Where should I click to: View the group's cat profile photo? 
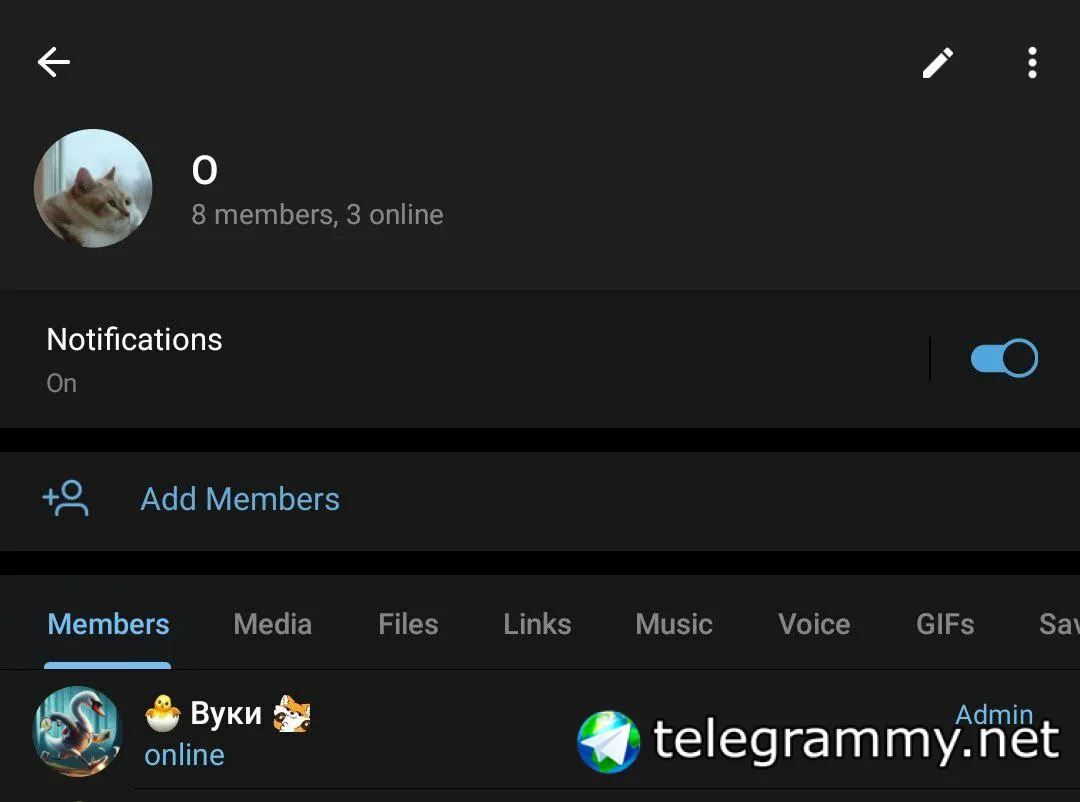(x=93, y=188)
